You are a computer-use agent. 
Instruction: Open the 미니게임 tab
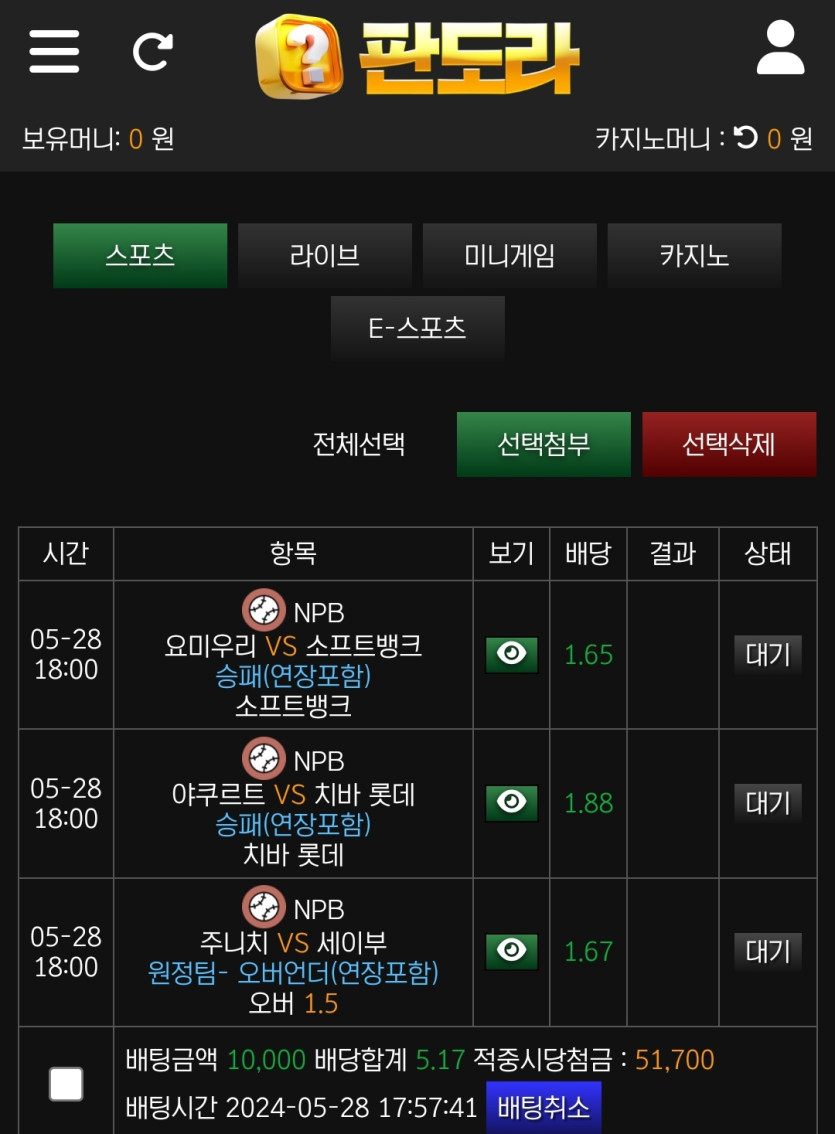pyautogui.click(x=510, y=256)
